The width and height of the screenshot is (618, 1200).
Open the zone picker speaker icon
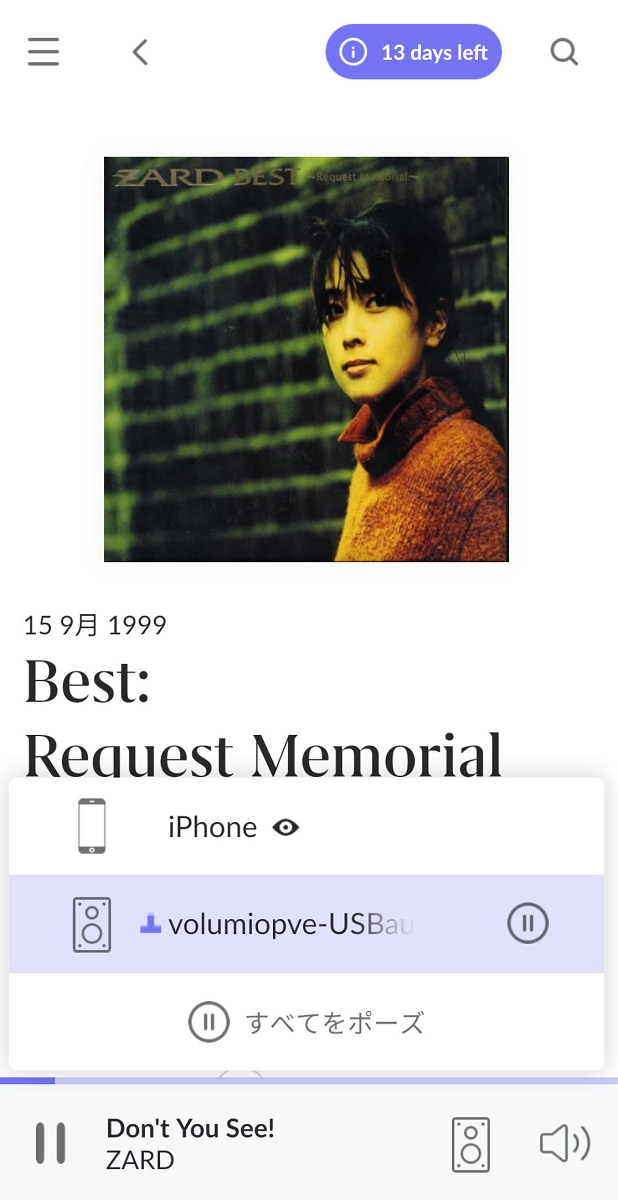pyautogui.click(x=471, y=1143)
